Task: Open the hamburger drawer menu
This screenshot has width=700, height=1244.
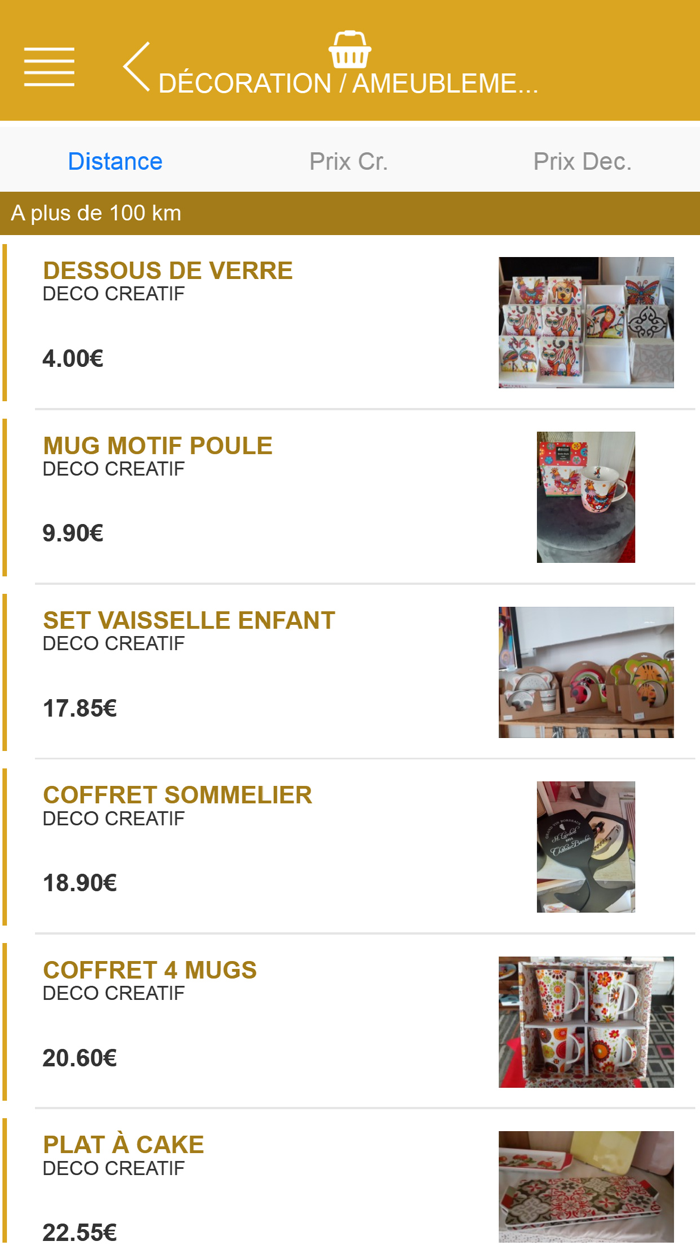Action: click(x=49, y=67)
